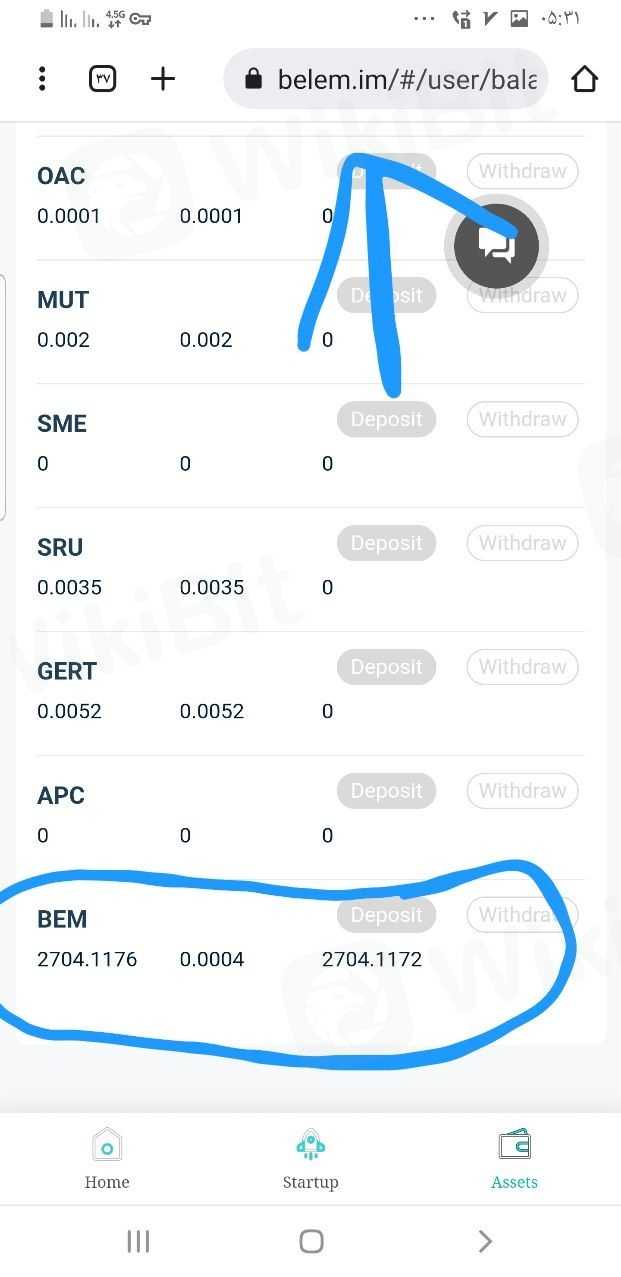Withdraw SRU balance
The image size is (621, 1277).
(x=522, y=543)
